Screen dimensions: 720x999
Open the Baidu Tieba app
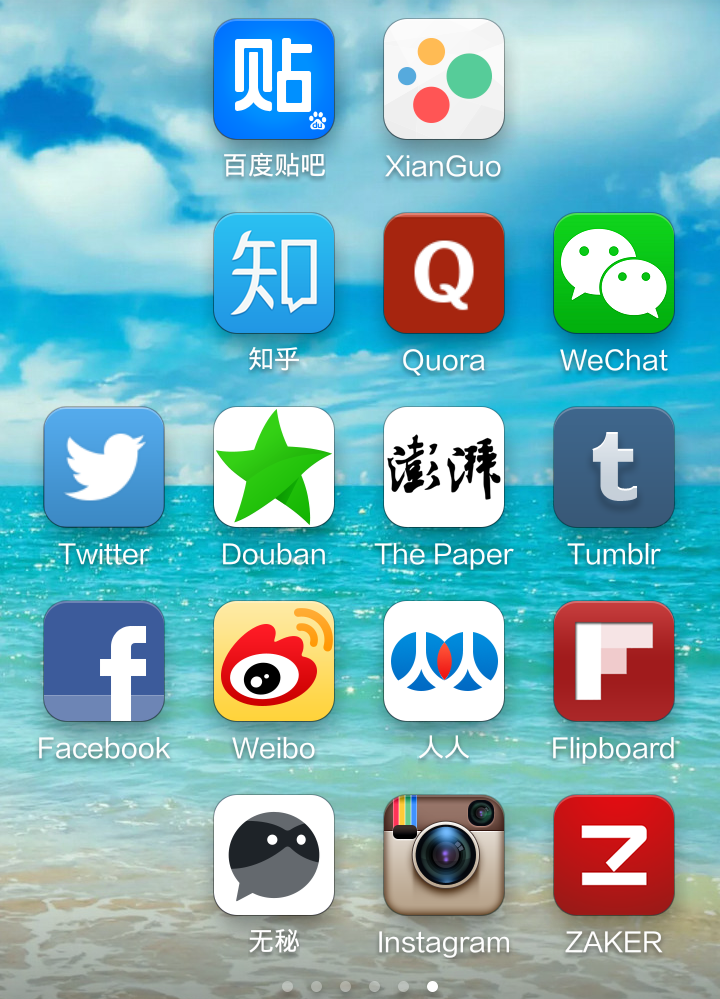click(273, 79)
